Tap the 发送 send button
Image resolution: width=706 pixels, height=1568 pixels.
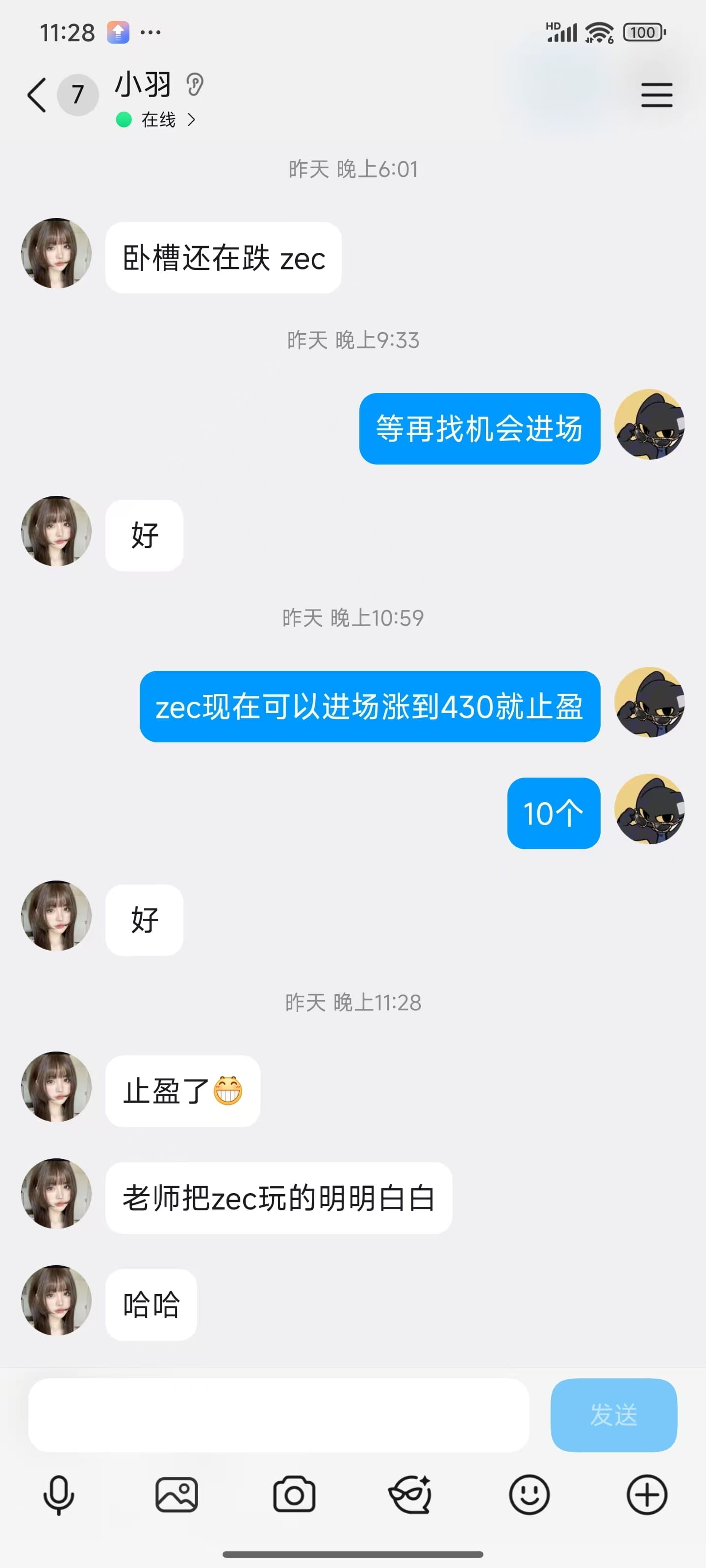[x=613, y=1415]
